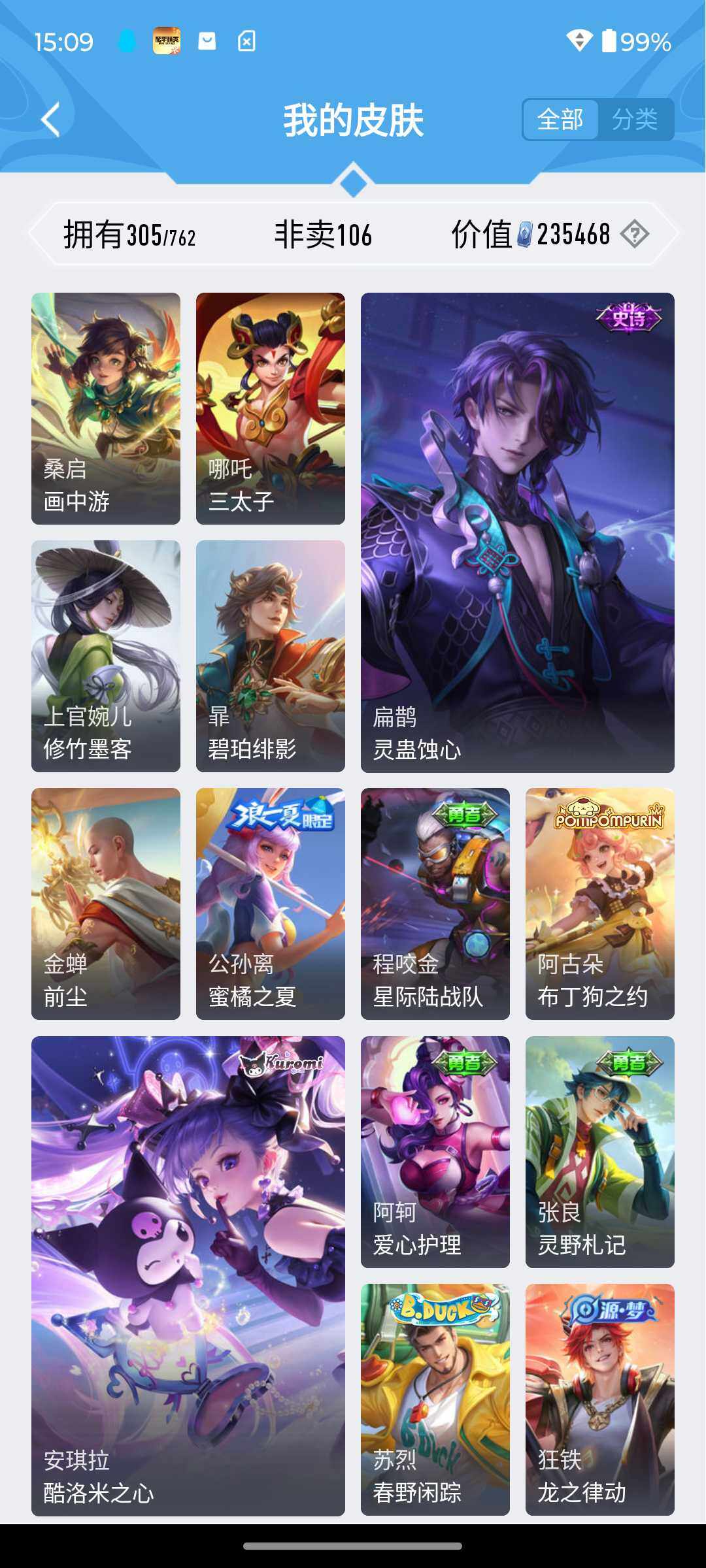This screenshot has width=706, height=1568.
Task: Select the 全部 tab
Action: [x=561, y=120]
